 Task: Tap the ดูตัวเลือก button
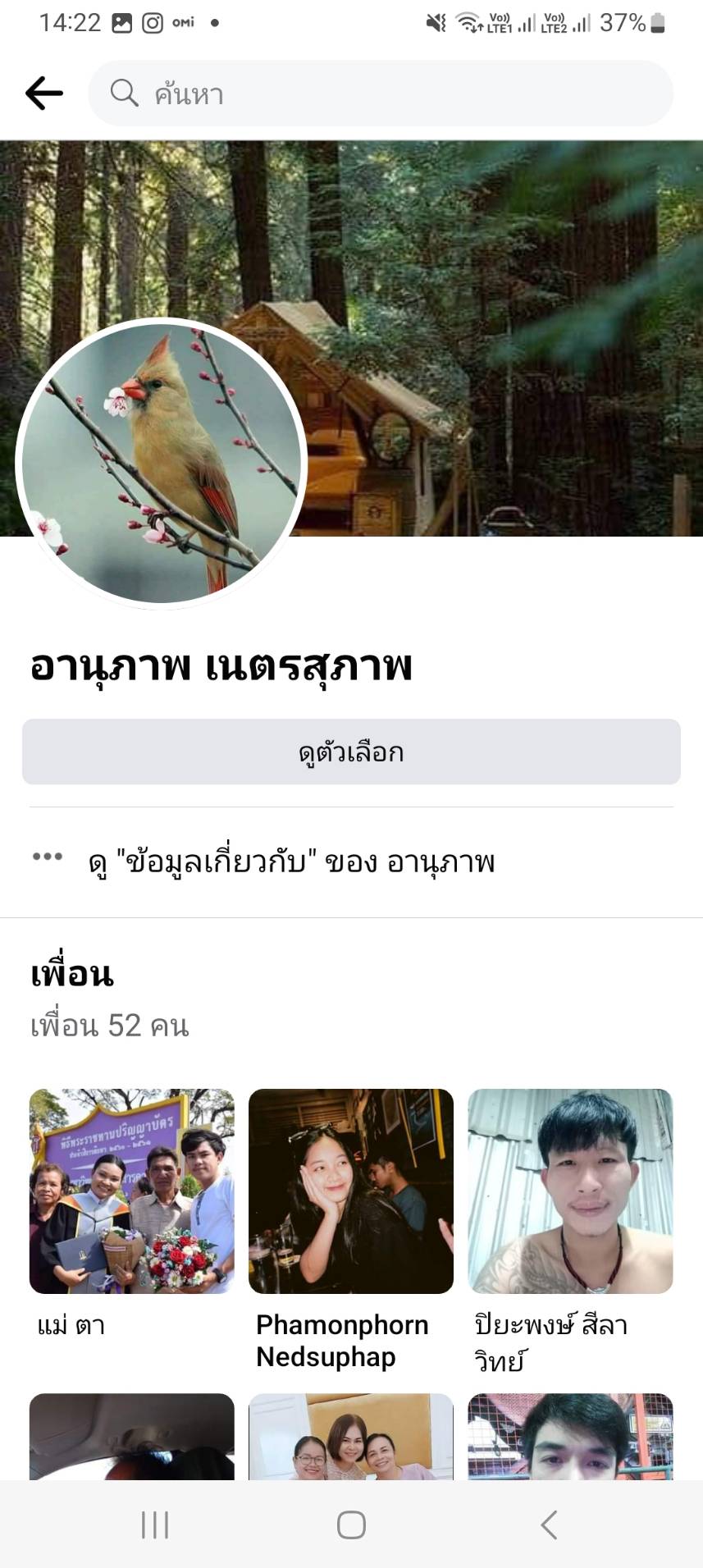pos(351,752)
